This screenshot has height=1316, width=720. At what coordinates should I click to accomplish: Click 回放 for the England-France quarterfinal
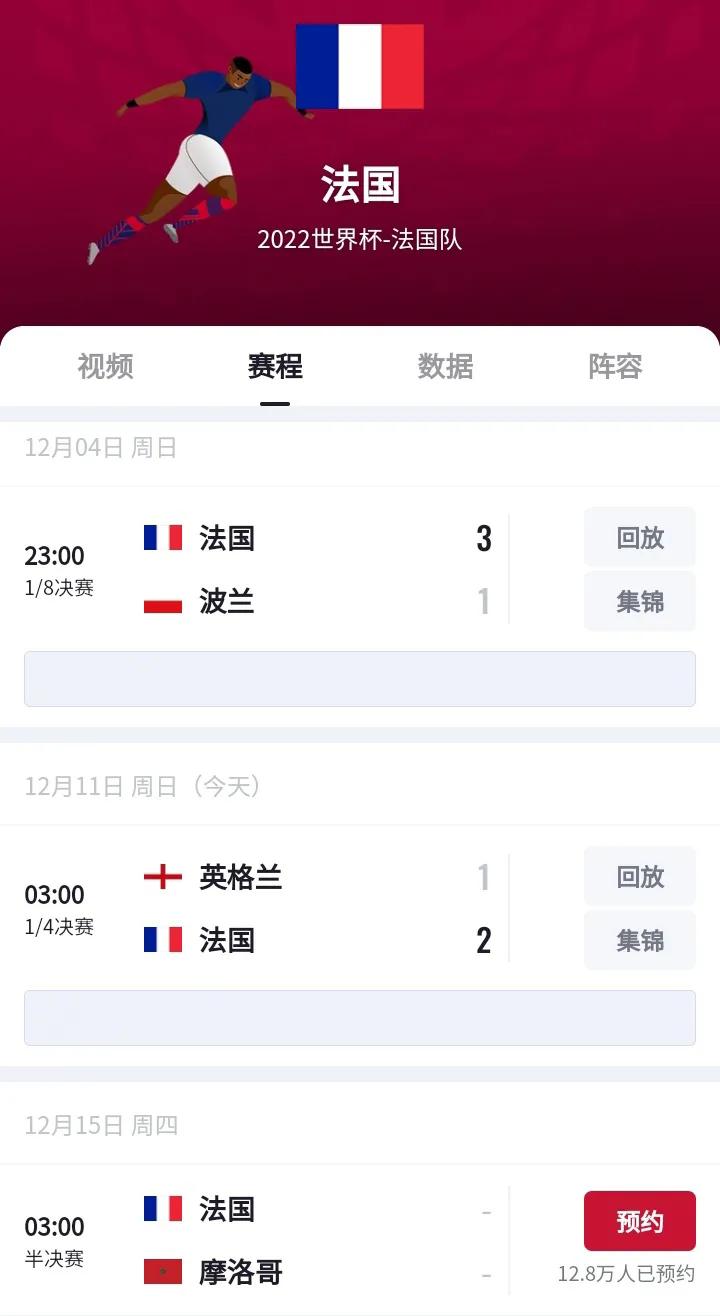640,876
